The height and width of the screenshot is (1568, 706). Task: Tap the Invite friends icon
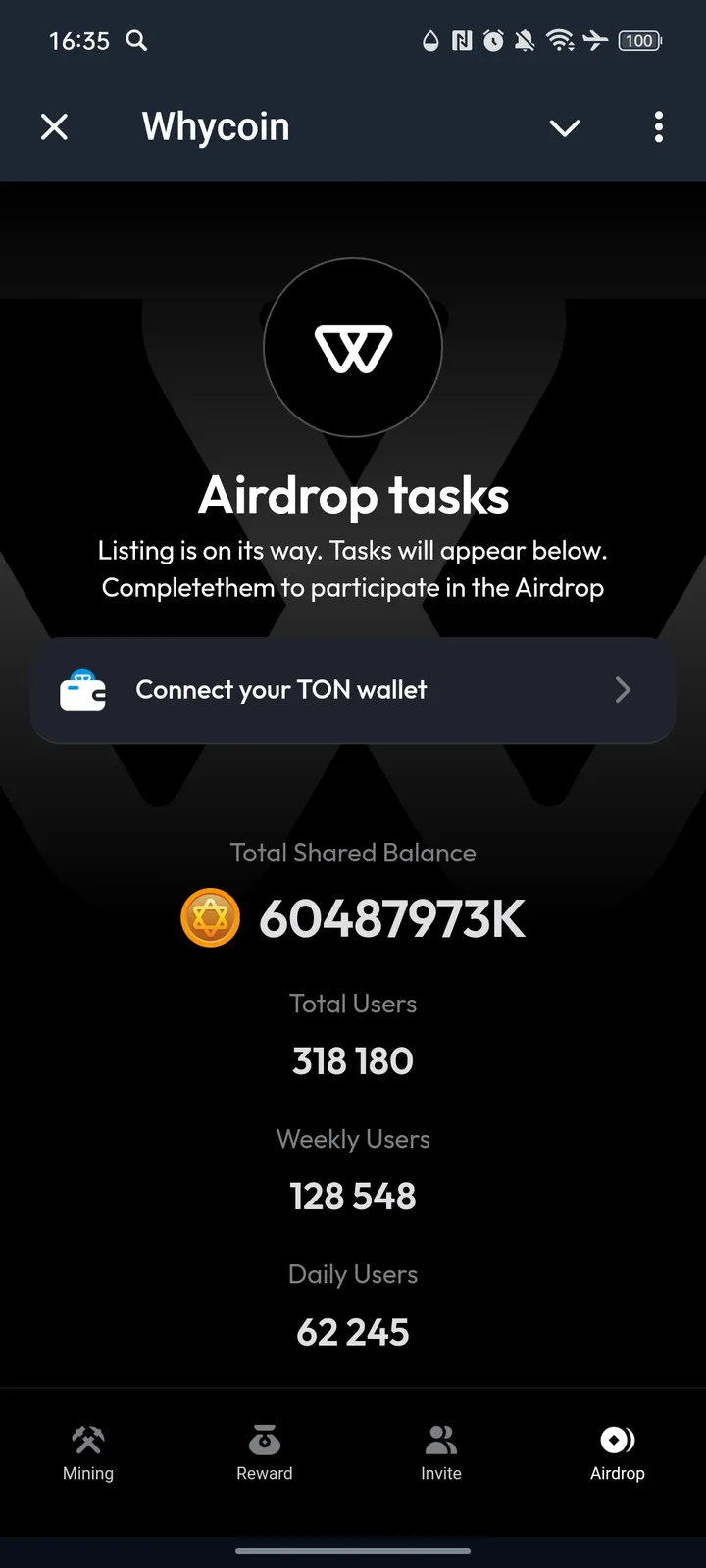pos(440,1440)
